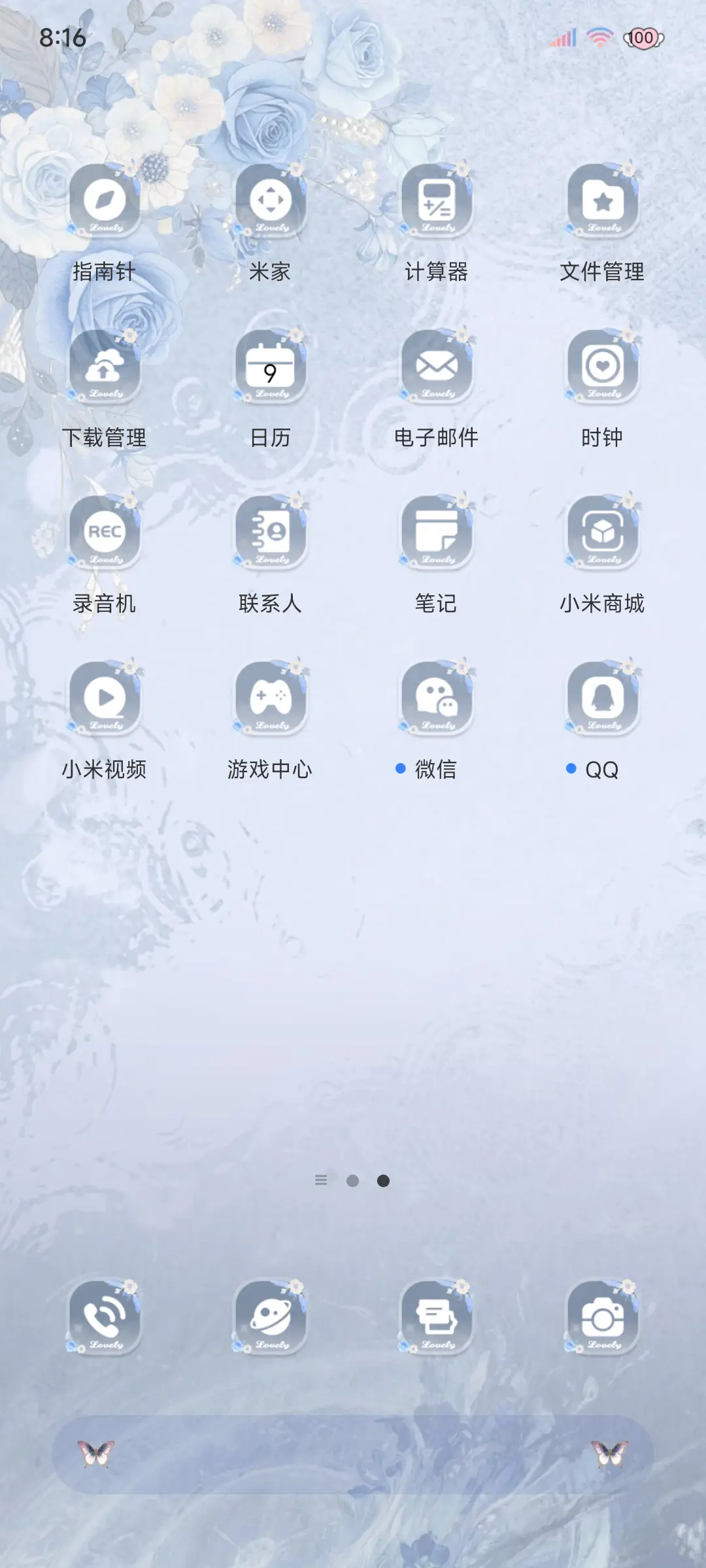Launch the 时钟 clock app

click(603, 367)
